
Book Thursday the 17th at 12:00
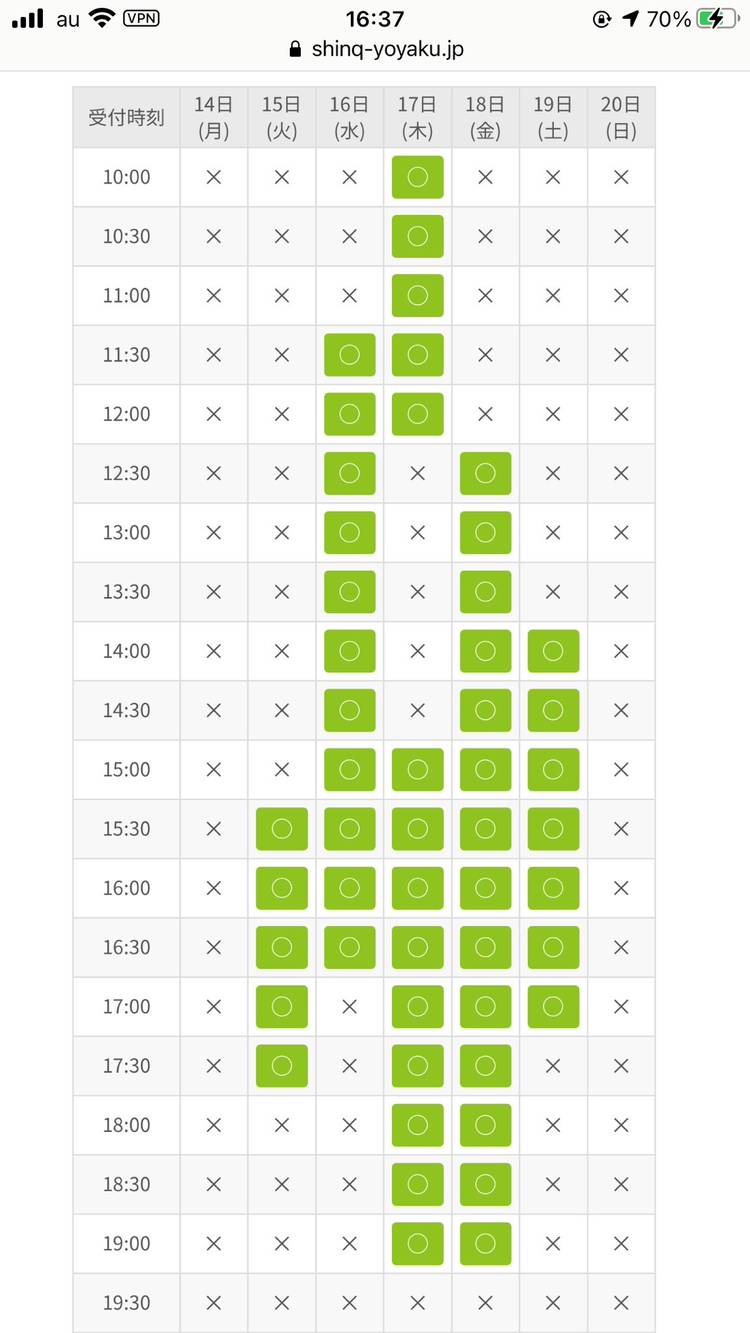pyautogui.click(x=418, y=414)
